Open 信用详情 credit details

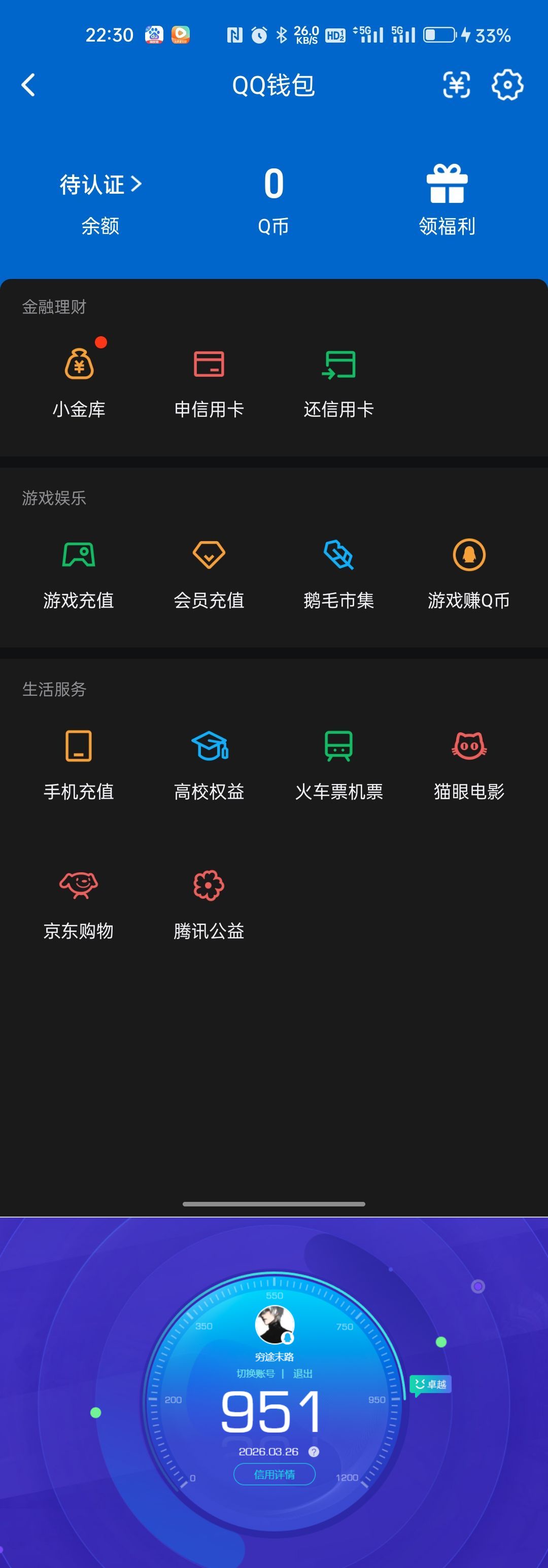click(273, 1474)
